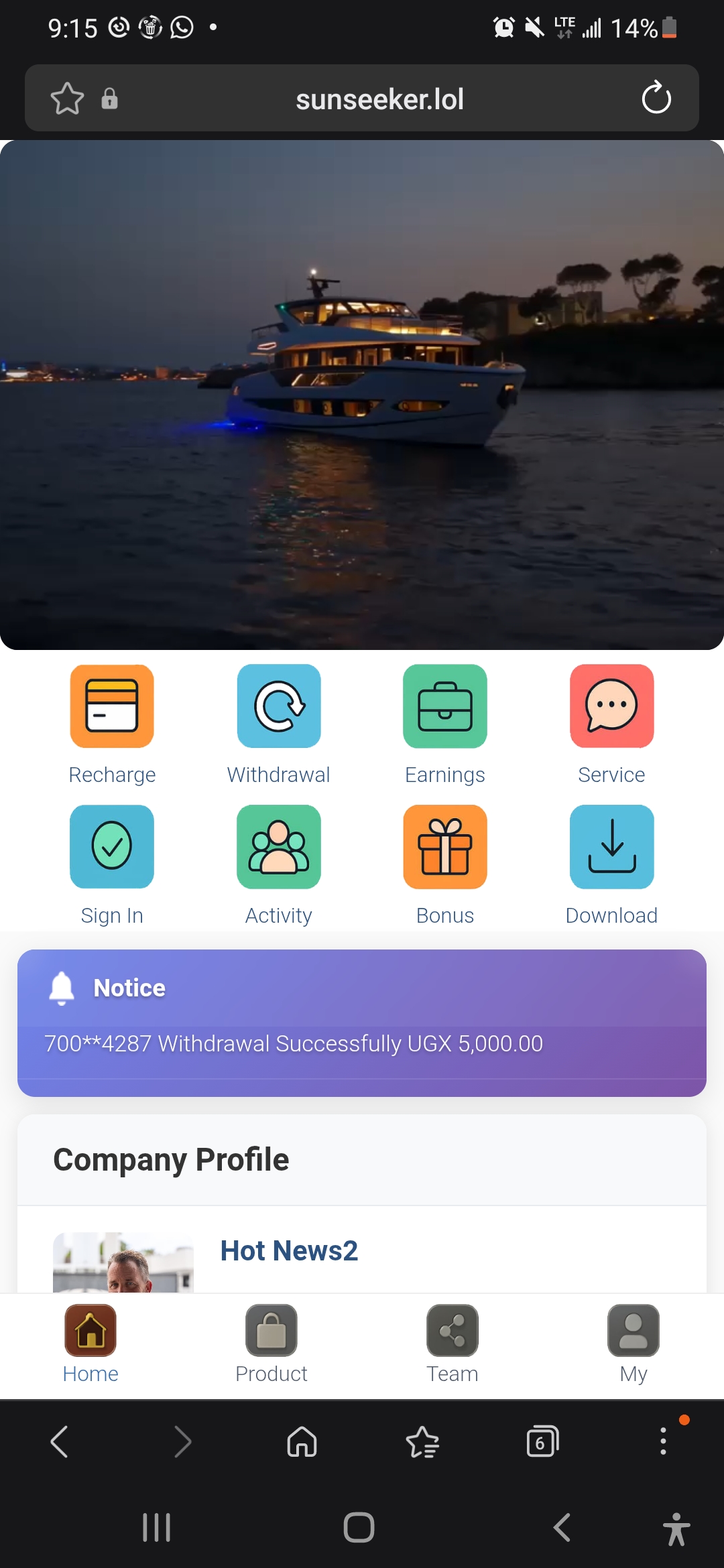724x1568 pixels.
Task: Switch to the Team tab
Action: point(452,1344)
